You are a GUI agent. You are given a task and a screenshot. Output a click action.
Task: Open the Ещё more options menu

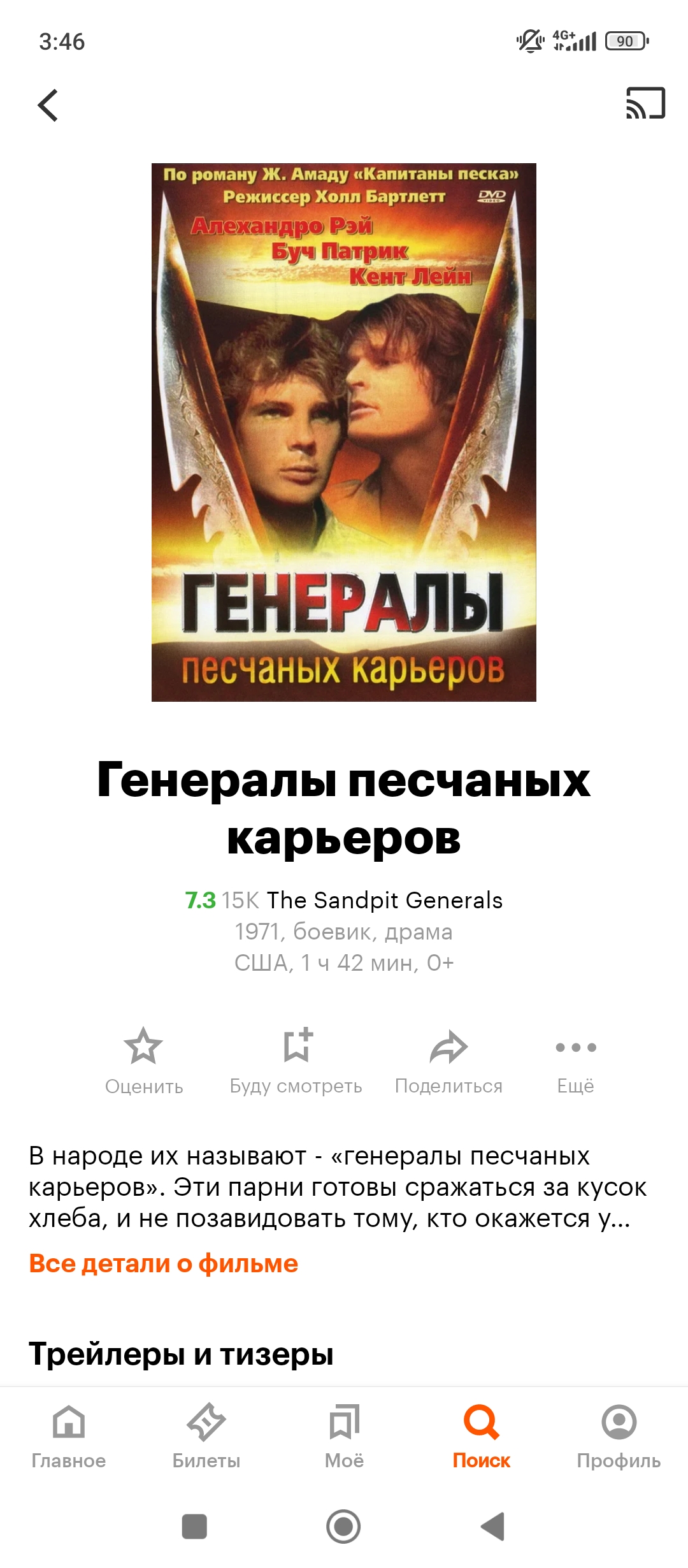coord(576,1061)
